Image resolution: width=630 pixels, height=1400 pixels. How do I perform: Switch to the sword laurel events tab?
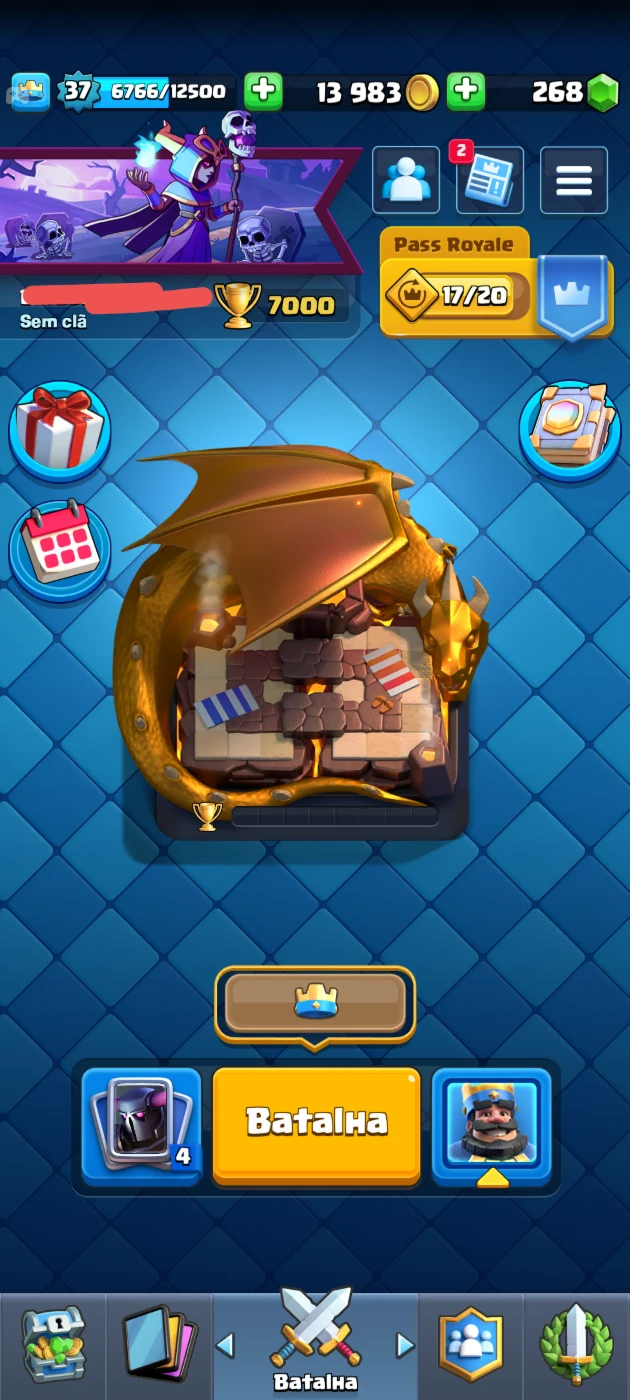coord(576,1345)
